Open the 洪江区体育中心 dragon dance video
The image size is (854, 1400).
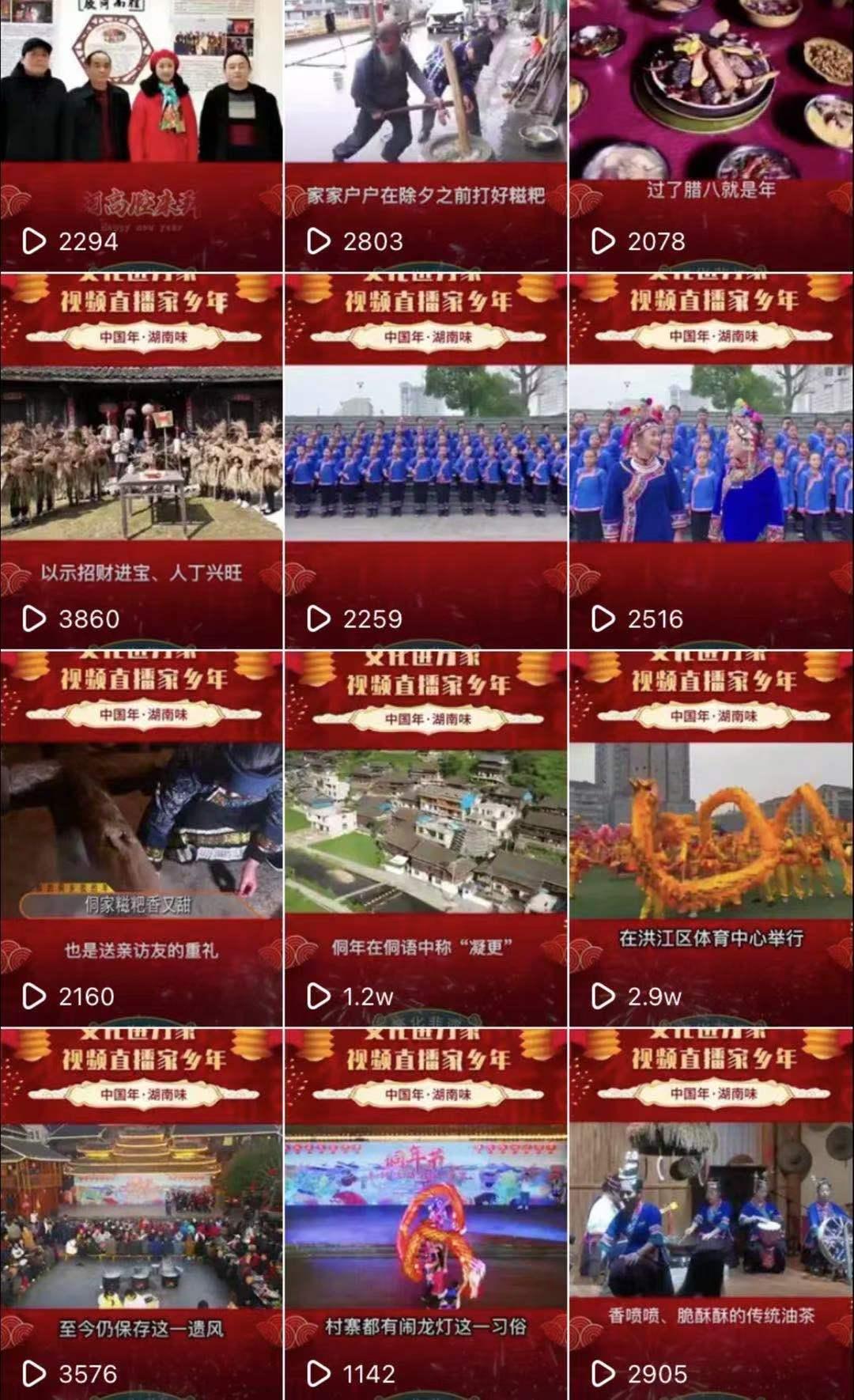(712, 839)
